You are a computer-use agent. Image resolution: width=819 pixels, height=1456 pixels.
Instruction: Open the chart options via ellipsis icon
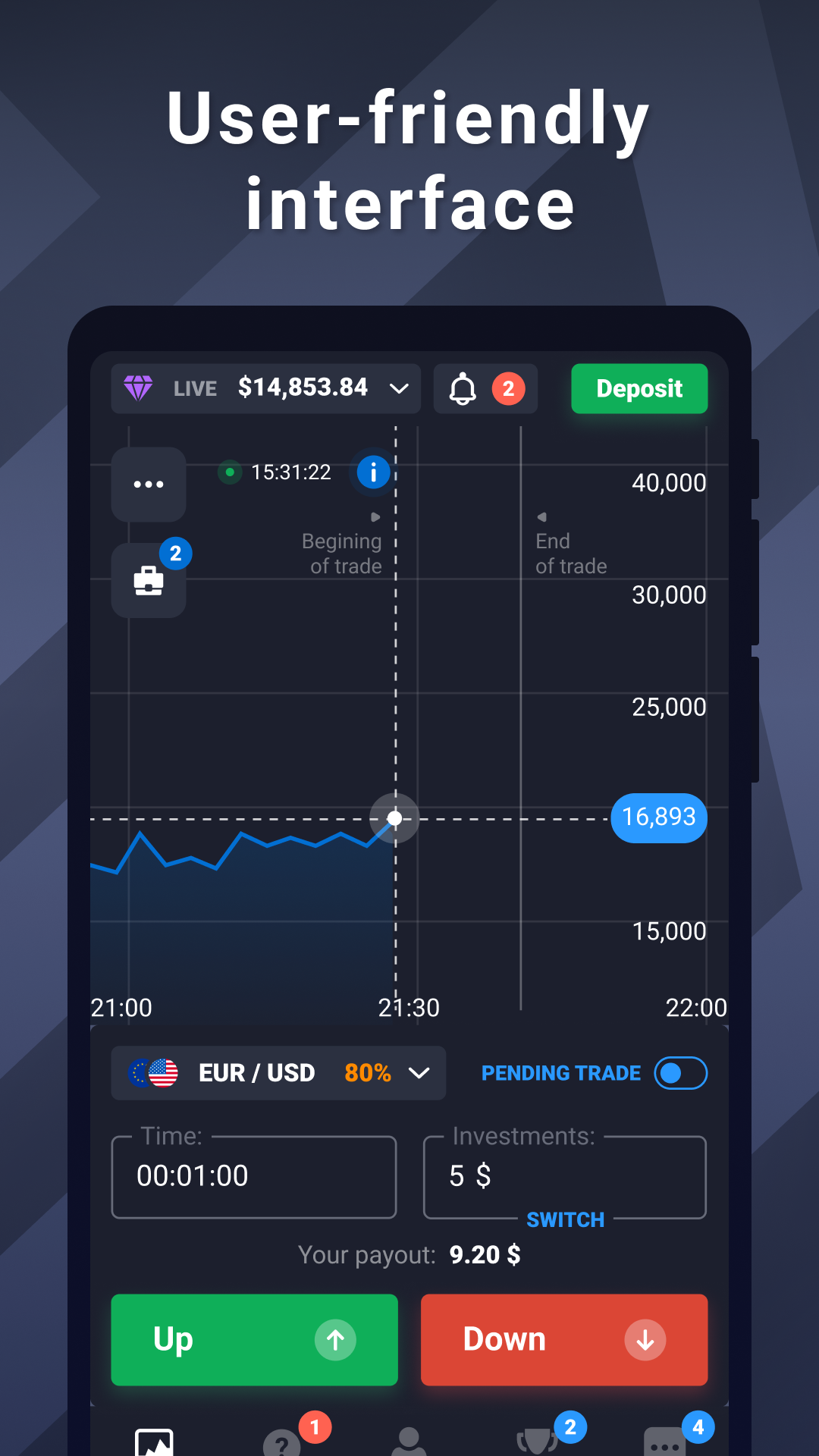pos(149,484)
